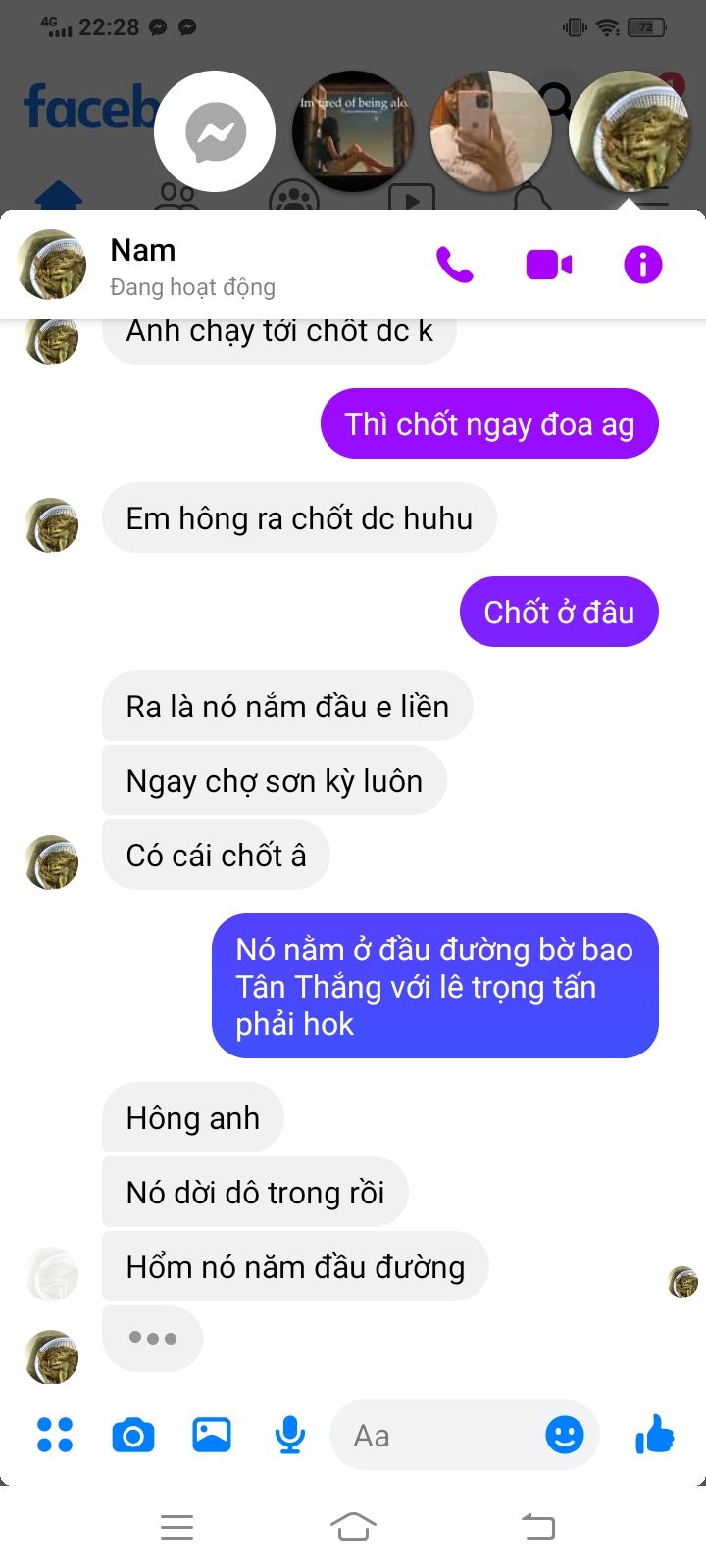Image resolution: width=706 pixels, height=1568 pixels.
Task: Go to the home screen
Action: pyautogui.click(x=353, y=1526)
